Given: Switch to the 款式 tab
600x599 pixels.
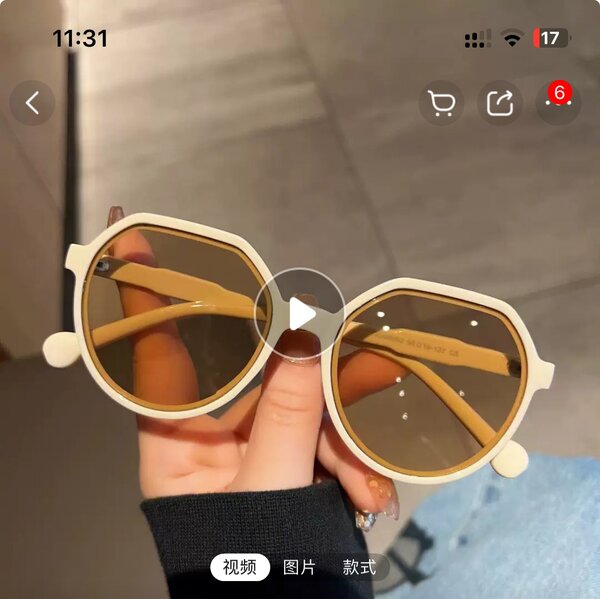Looking at the screenshot, I should pyautogui.click(x=359, y=567).
